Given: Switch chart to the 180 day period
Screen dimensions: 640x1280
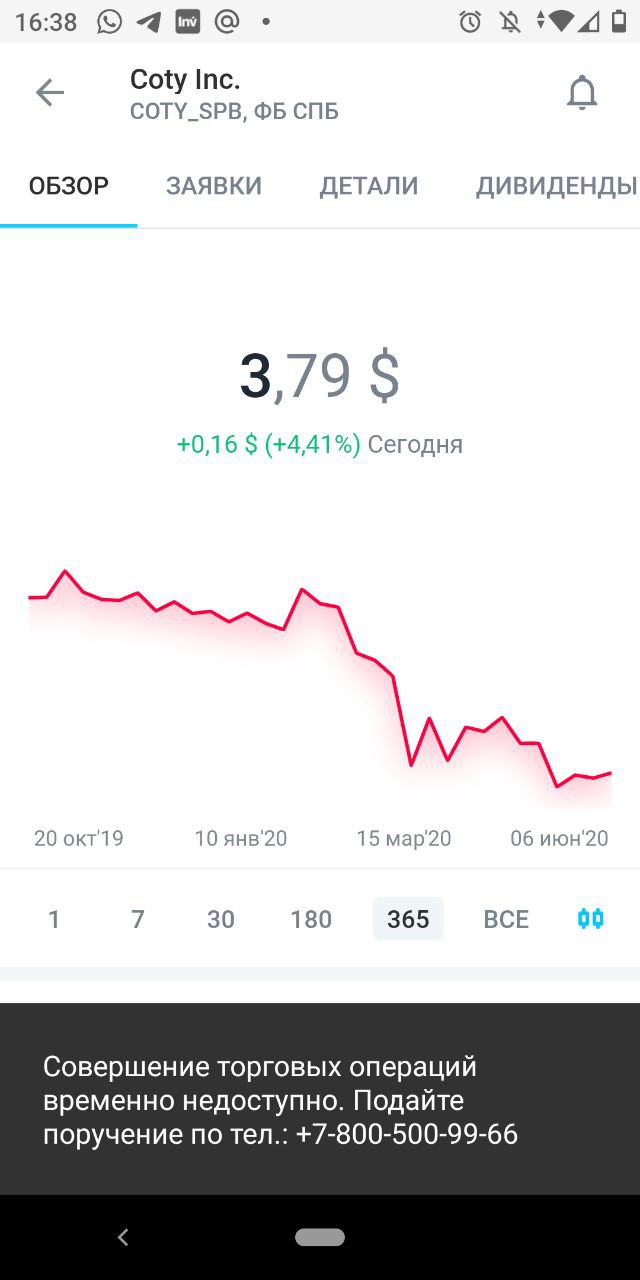Looking at the screenshot, I should (x=311, y=919).
